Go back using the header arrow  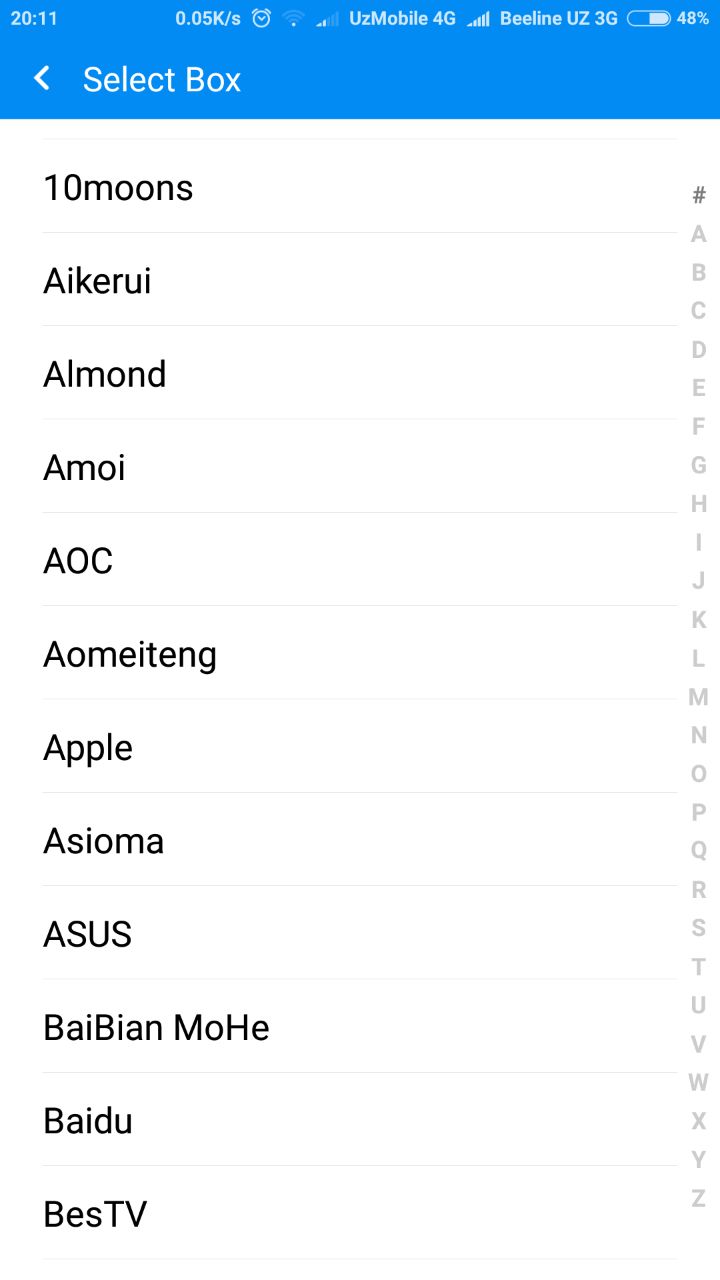click(x=42, y=79)
